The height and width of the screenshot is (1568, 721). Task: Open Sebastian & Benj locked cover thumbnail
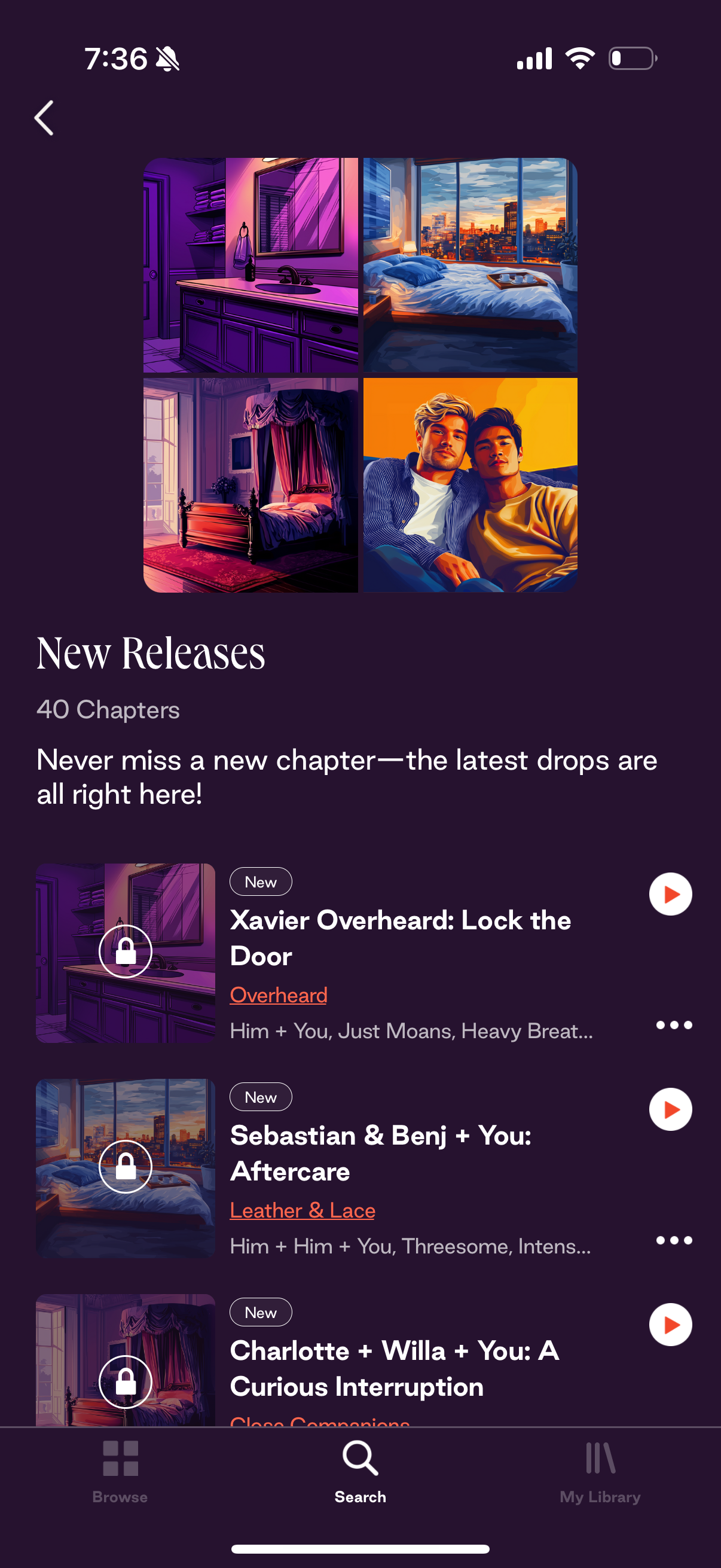coord(126,1167)
